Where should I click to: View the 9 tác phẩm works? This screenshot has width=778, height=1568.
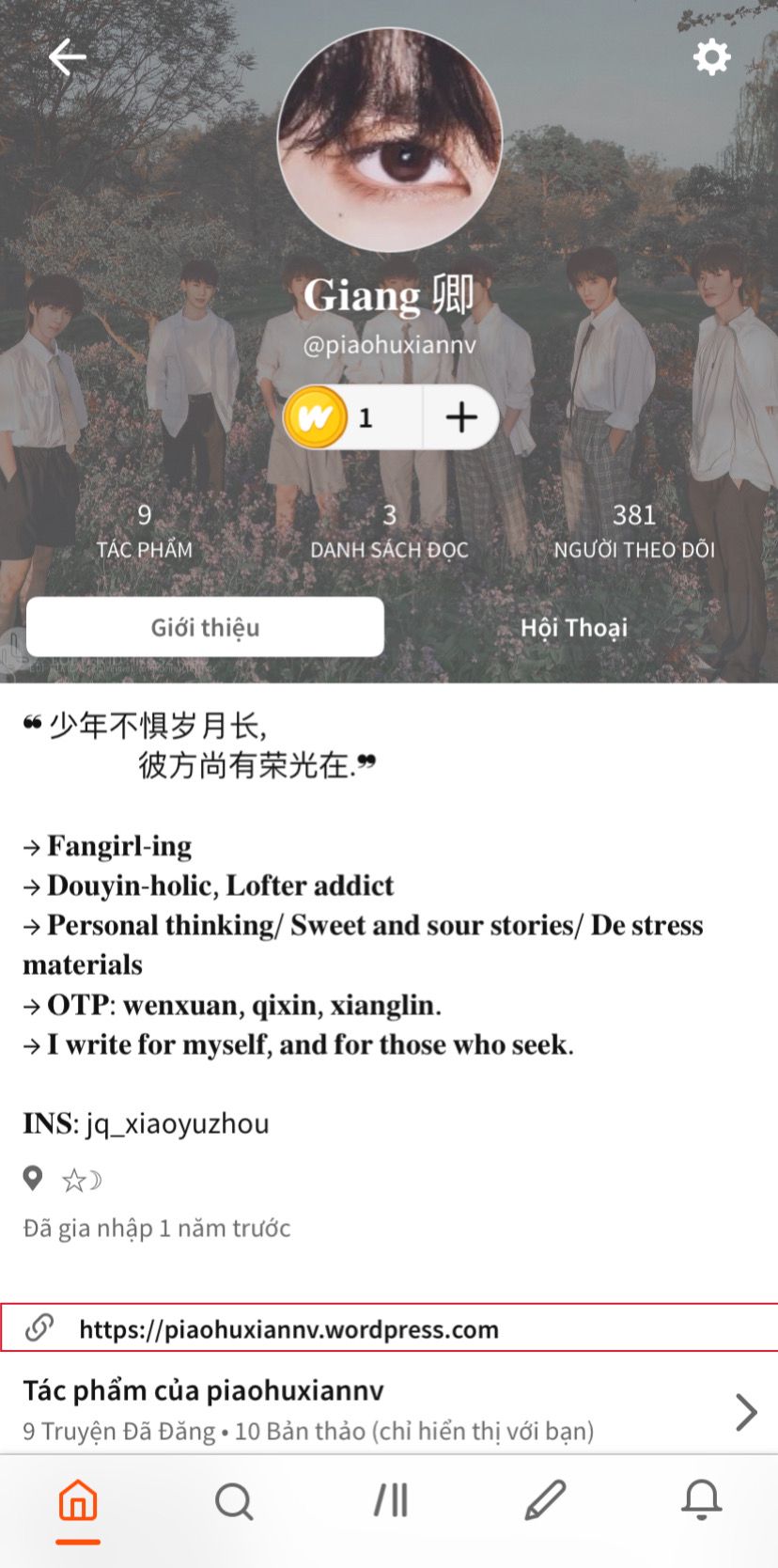click(x=145, y=531)
